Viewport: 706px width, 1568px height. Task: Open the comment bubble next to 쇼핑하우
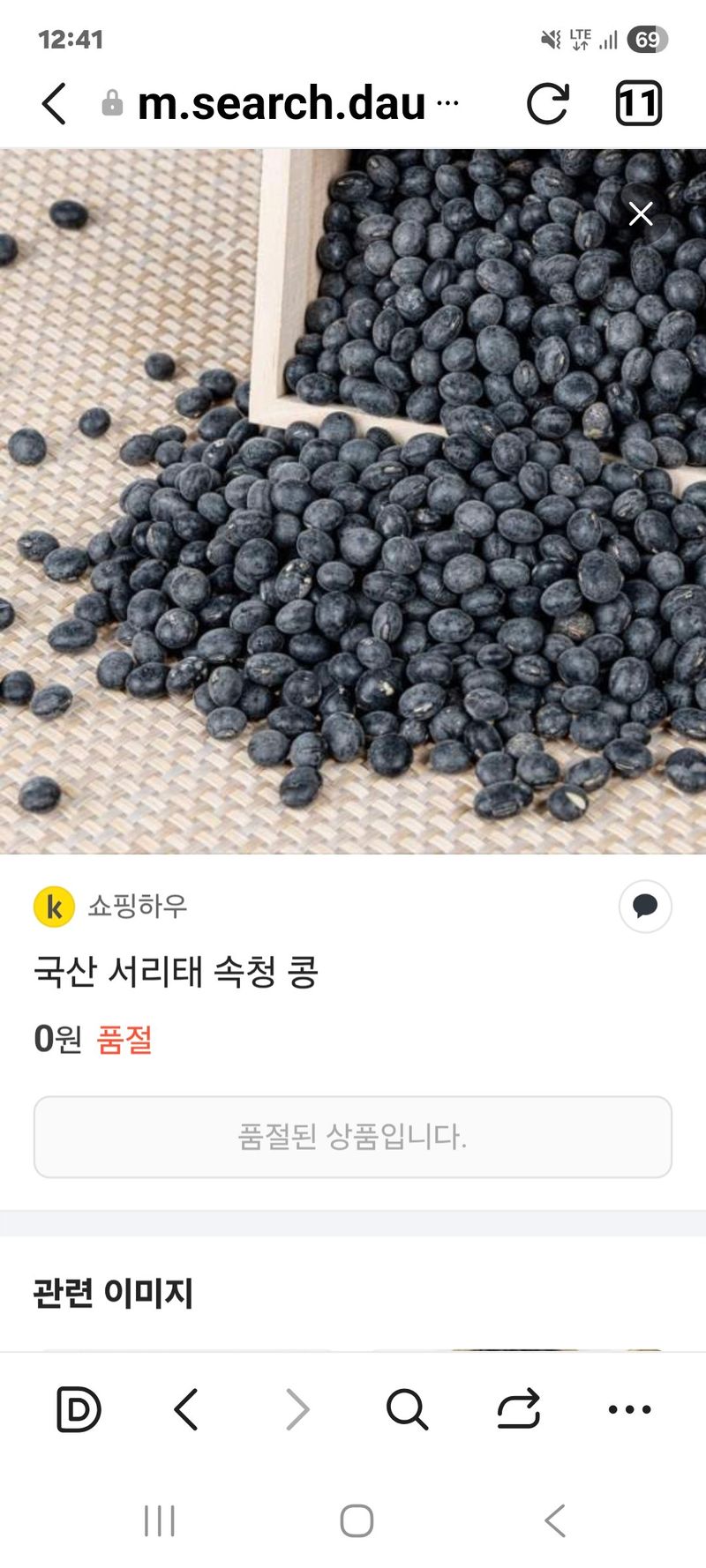point(644,907)
